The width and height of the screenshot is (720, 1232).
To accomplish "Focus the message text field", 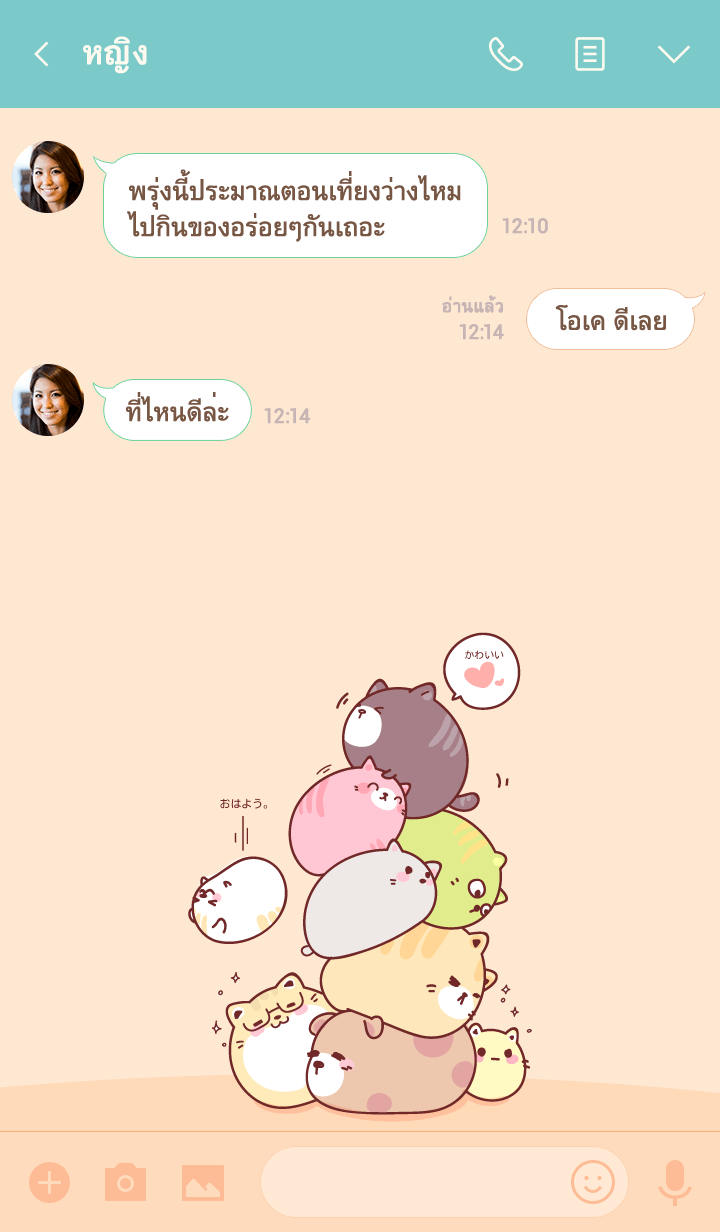I will pos(410,1182).
